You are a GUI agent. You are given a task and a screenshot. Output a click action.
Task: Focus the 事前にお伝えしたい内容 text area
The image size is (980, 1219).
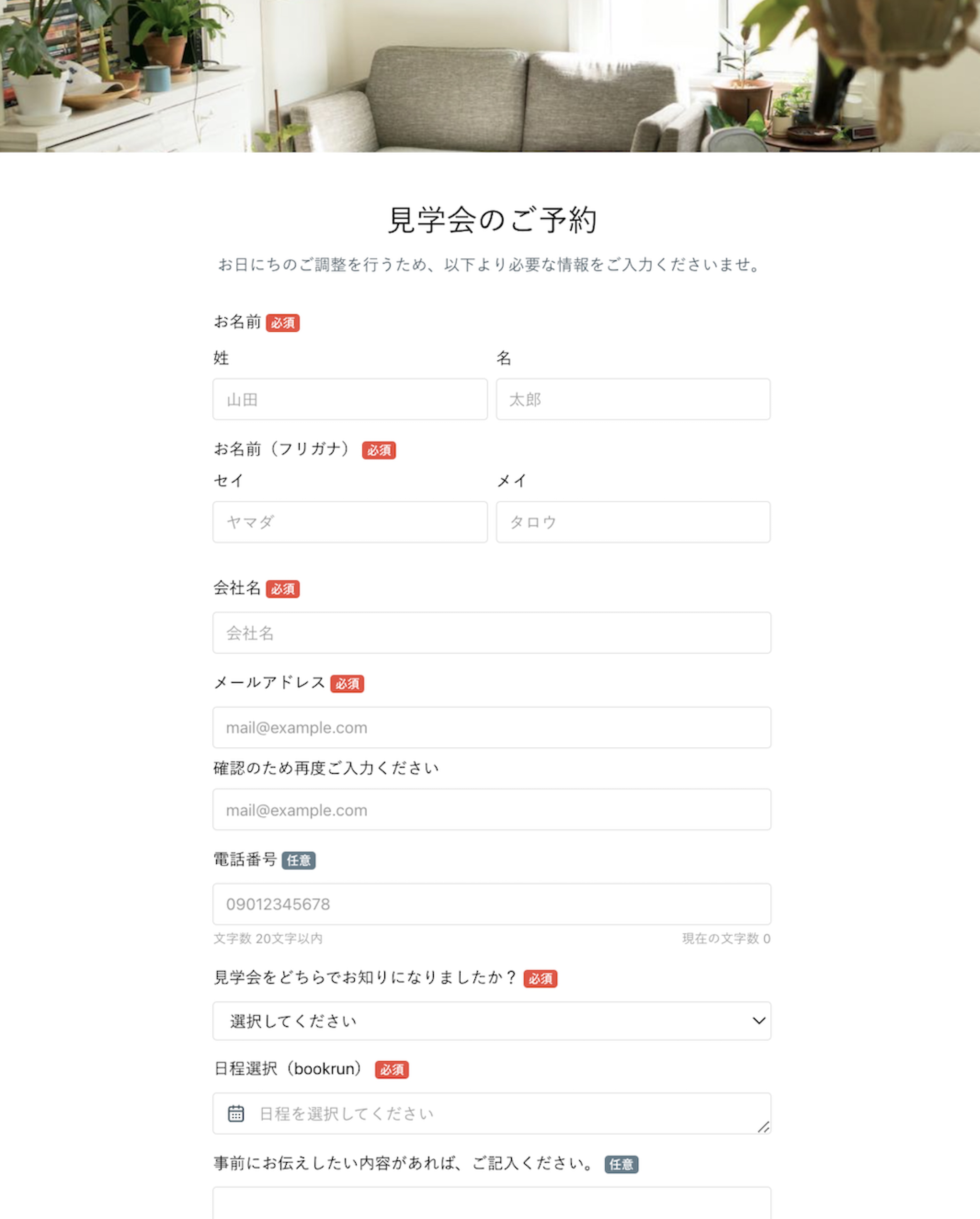(x=491, y=1204)
